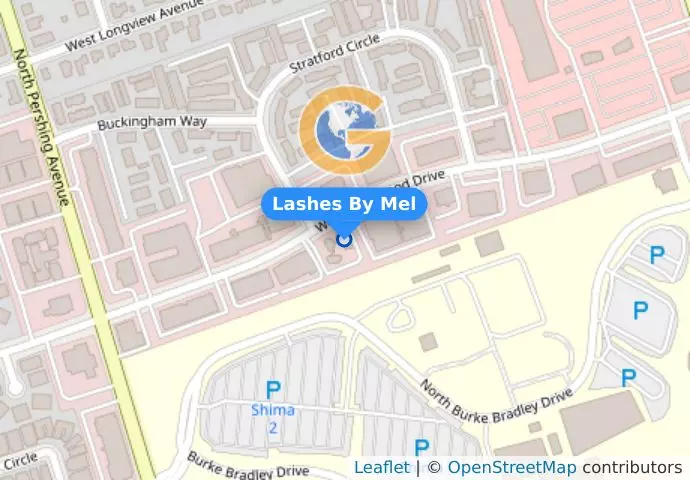Viewport: 690px width, 480px height.
Task: Tap the Lashes By Mel map marker
Action: tap(344, 239)
